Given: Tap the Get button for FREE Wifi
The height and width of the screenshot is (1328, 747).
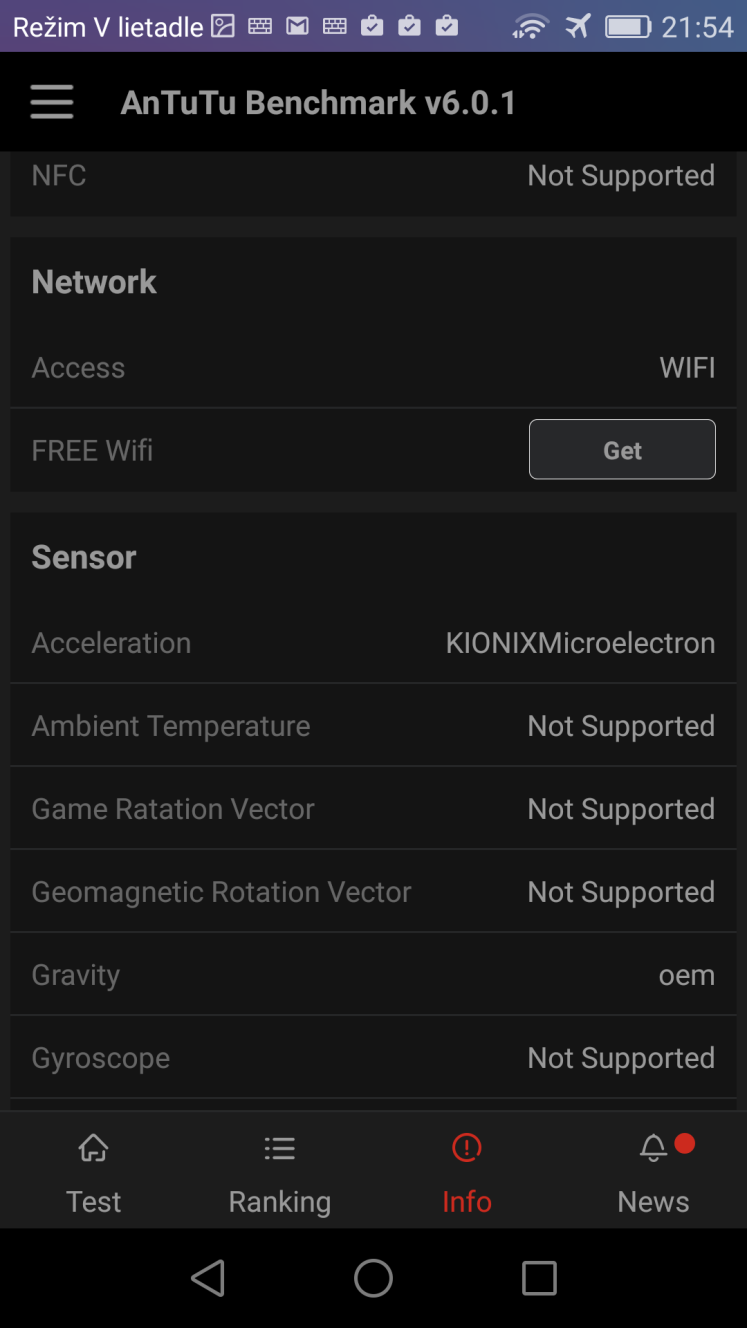Looking at the screenshot, I should pyautogui.click(x=622, y=450).
